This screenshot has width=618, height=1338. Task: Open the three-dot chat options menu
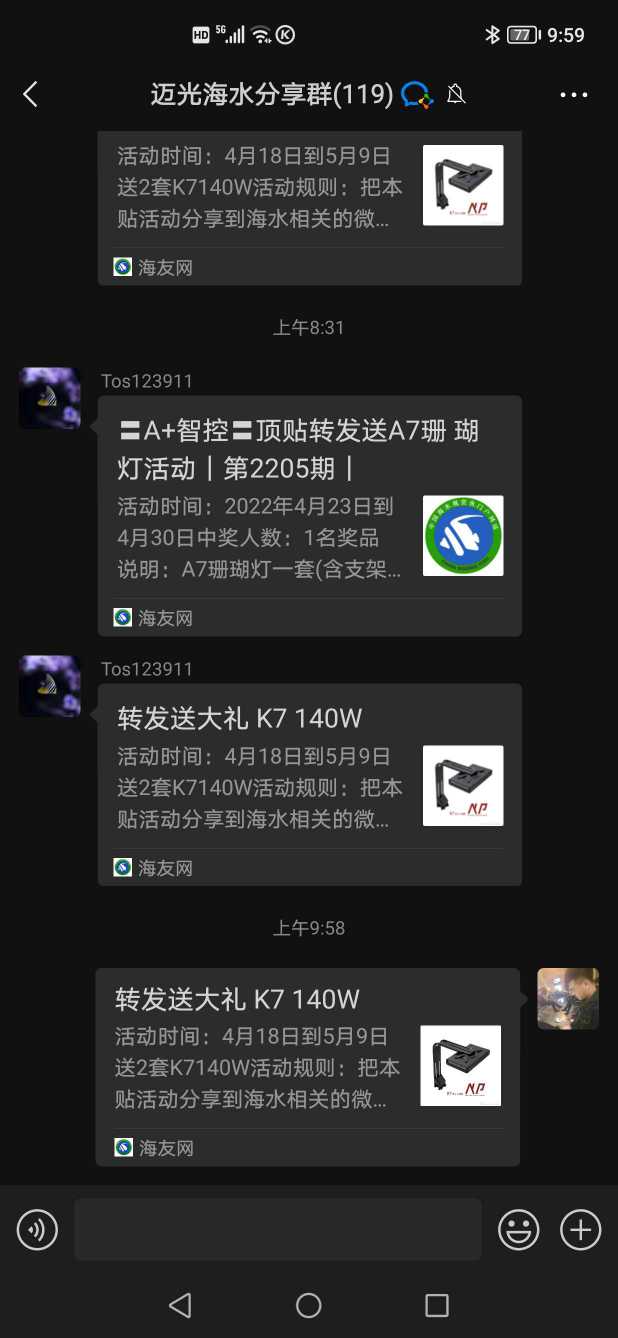point(573,95)
